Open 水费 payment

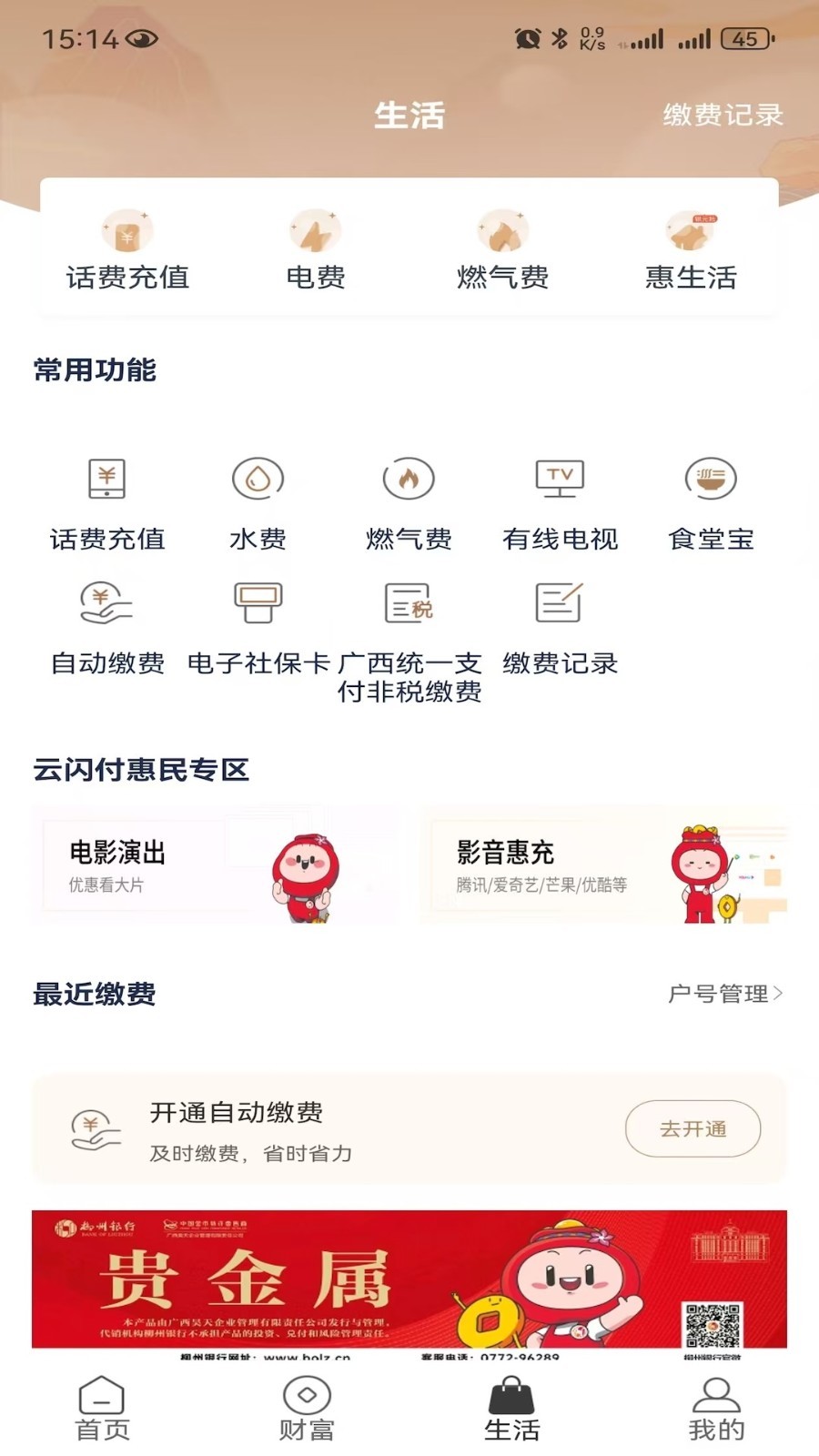258,502
